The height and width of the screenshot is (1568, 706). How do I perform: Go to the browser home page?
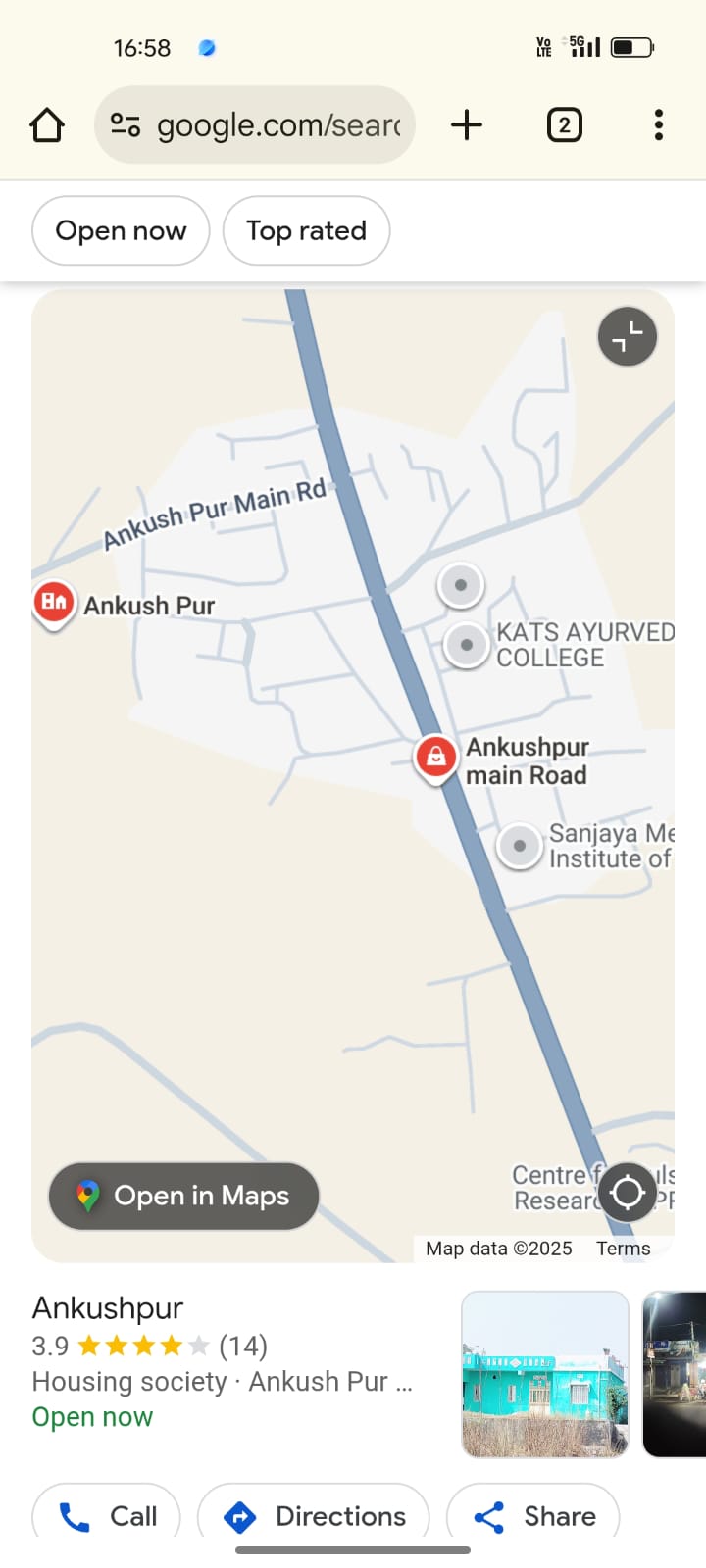pyautogui.click(x=47, y=125)
